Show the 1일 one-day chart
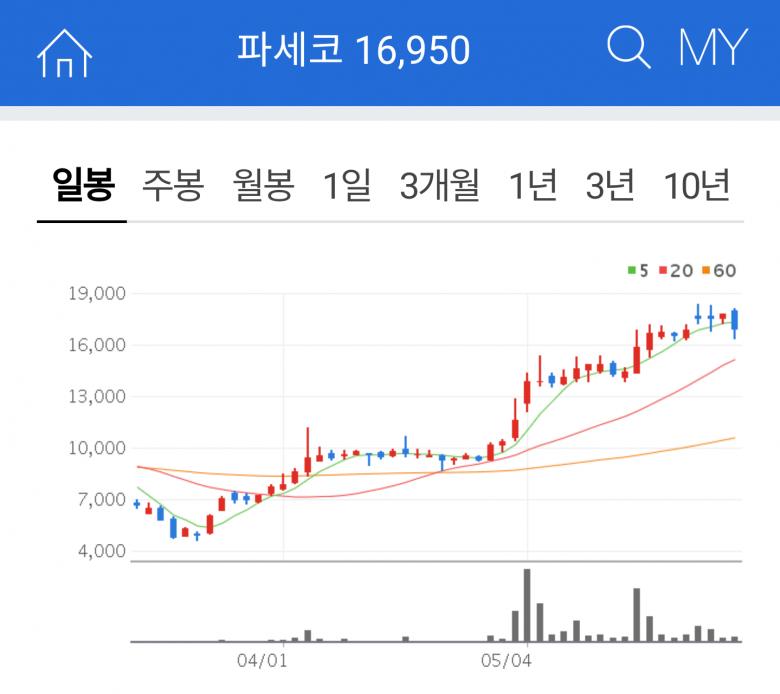This screenshot has height=694, width=780. pos(346,186)
